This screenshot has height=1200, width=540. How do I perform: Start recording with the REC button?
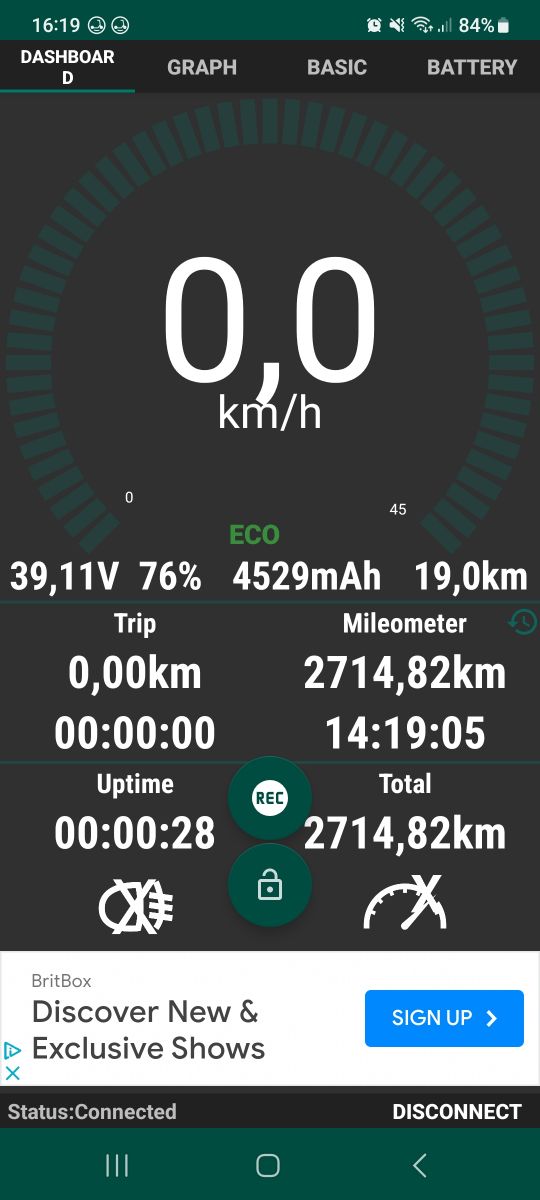pos(270,798)
